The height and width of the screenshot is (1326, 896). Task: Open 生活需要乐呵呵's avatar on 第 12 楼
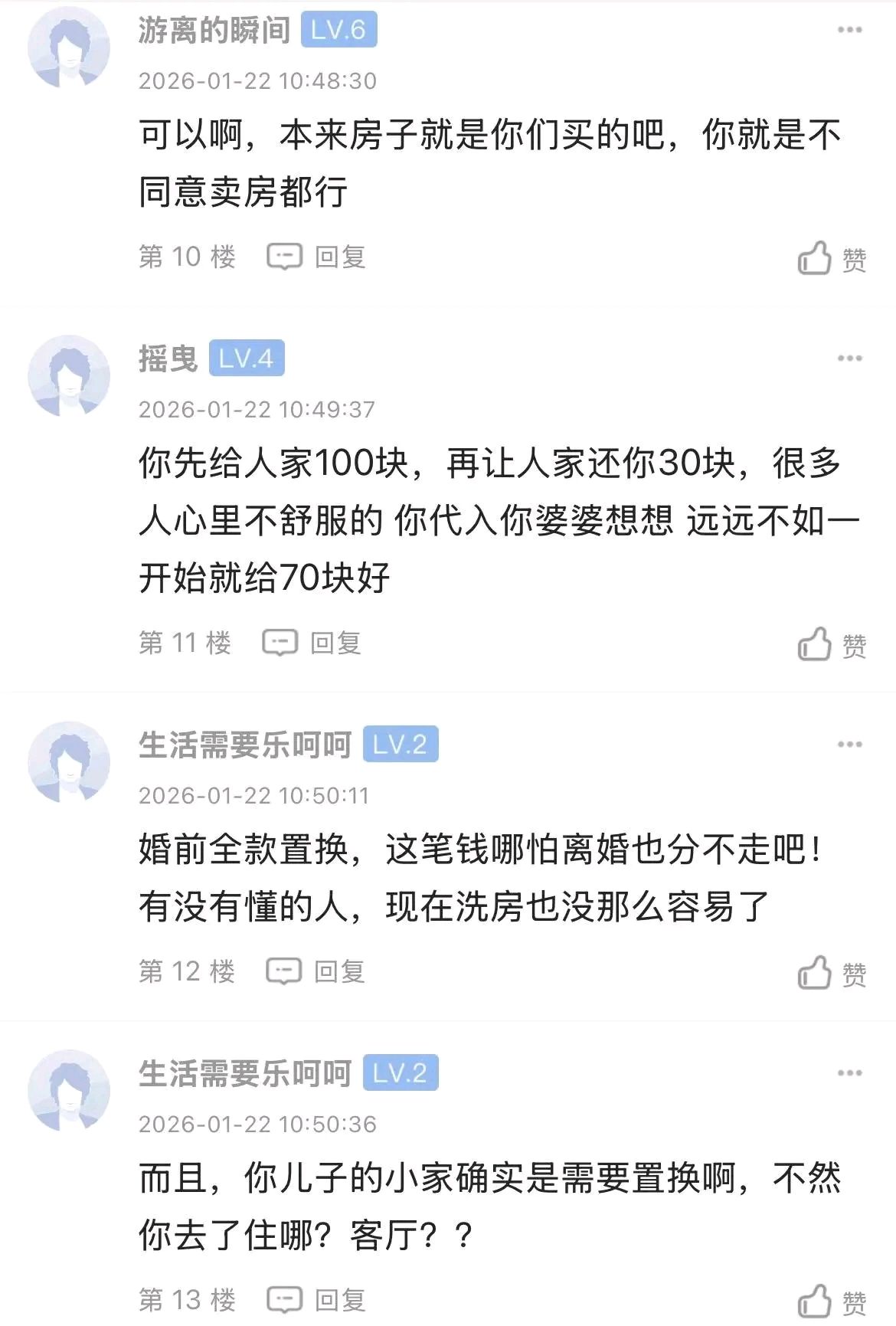(69, 762)
